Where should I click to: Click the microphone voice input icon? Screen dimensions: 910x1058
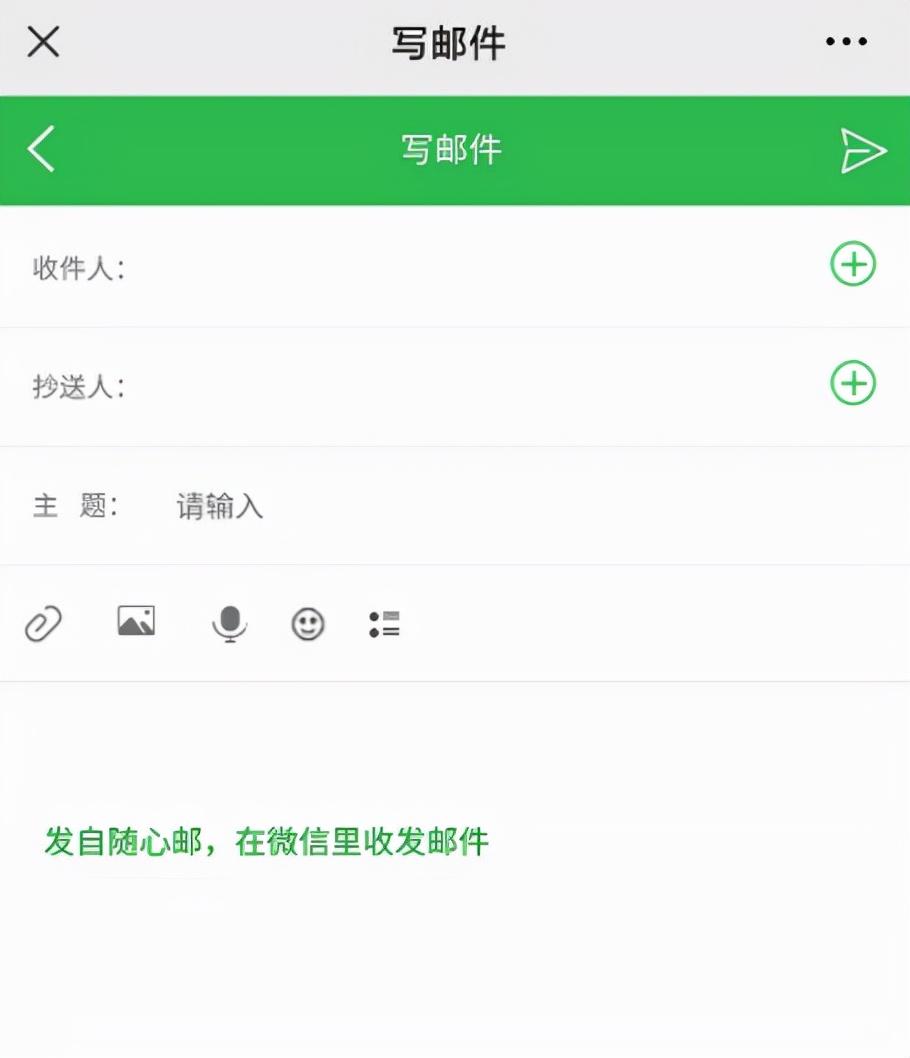229,622
